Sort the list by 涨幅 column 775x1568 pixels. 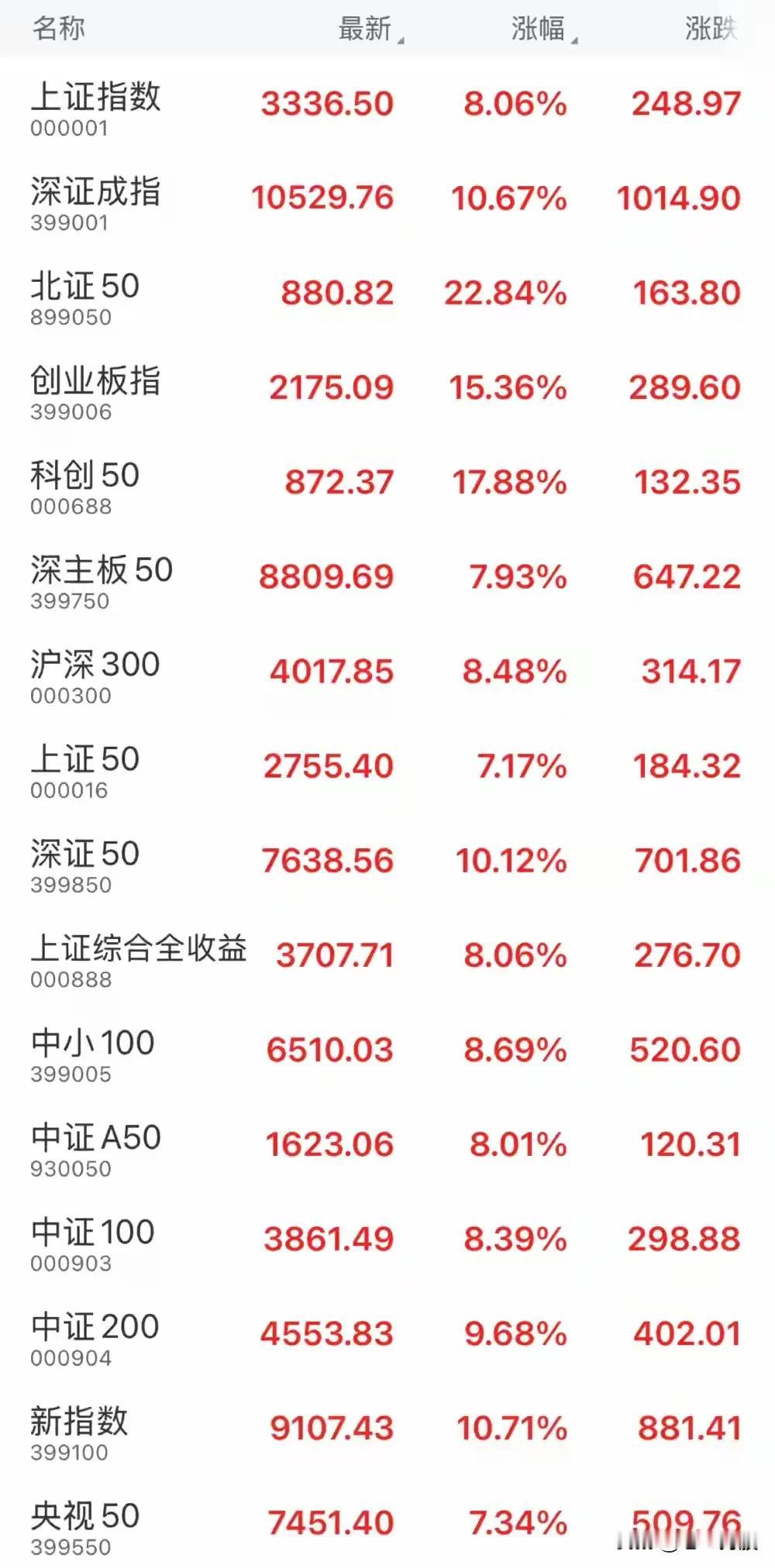pyautogui.click(x=544, y=29)
